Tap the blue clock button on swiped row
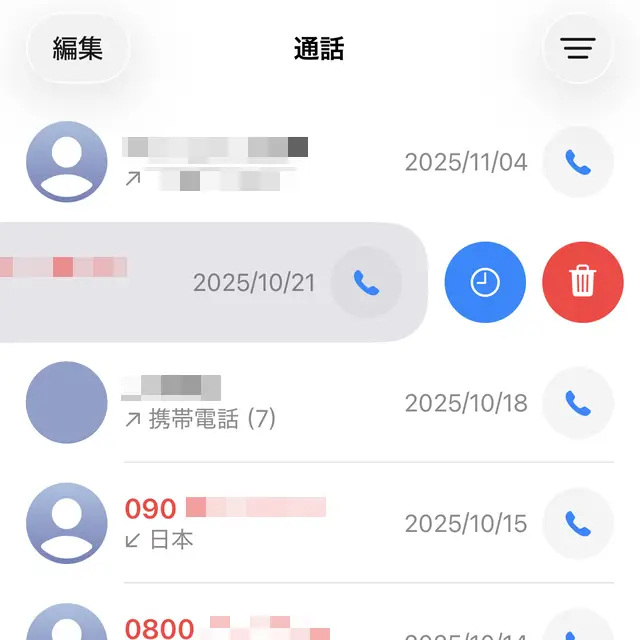The image size is (640, 640). [x=485, y=283]
